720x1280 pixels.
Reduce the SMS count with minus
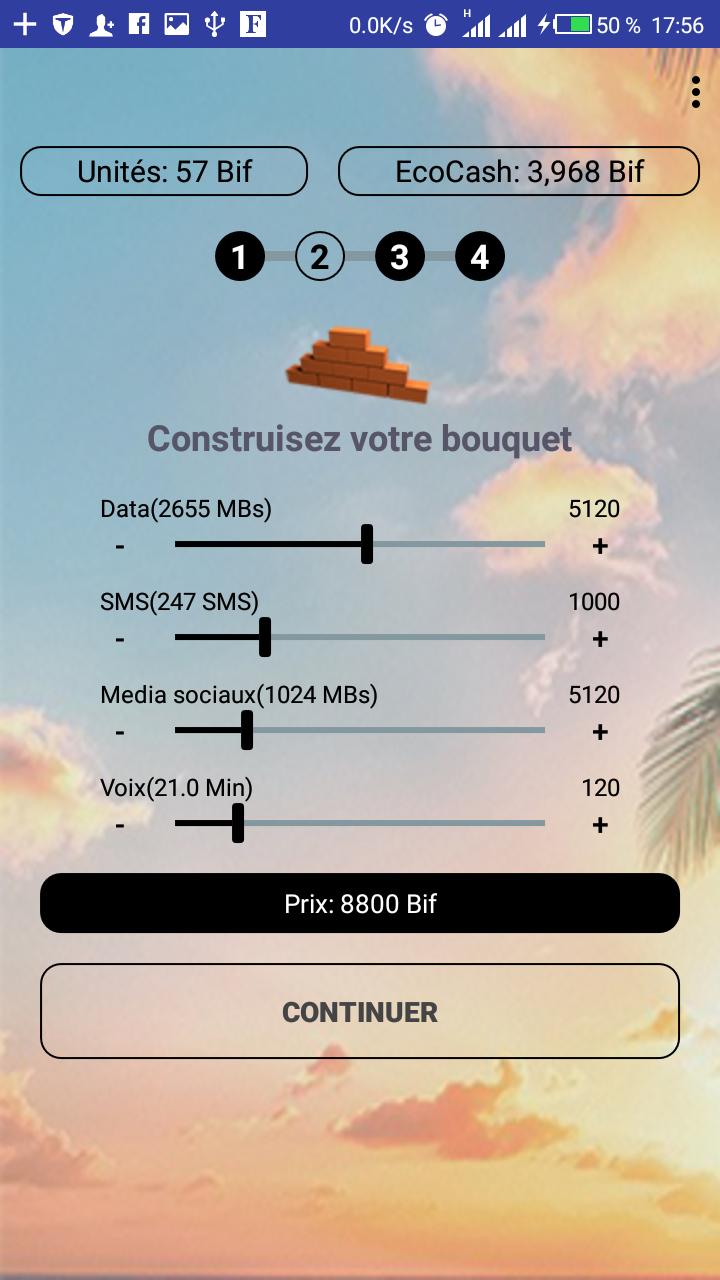120,639
